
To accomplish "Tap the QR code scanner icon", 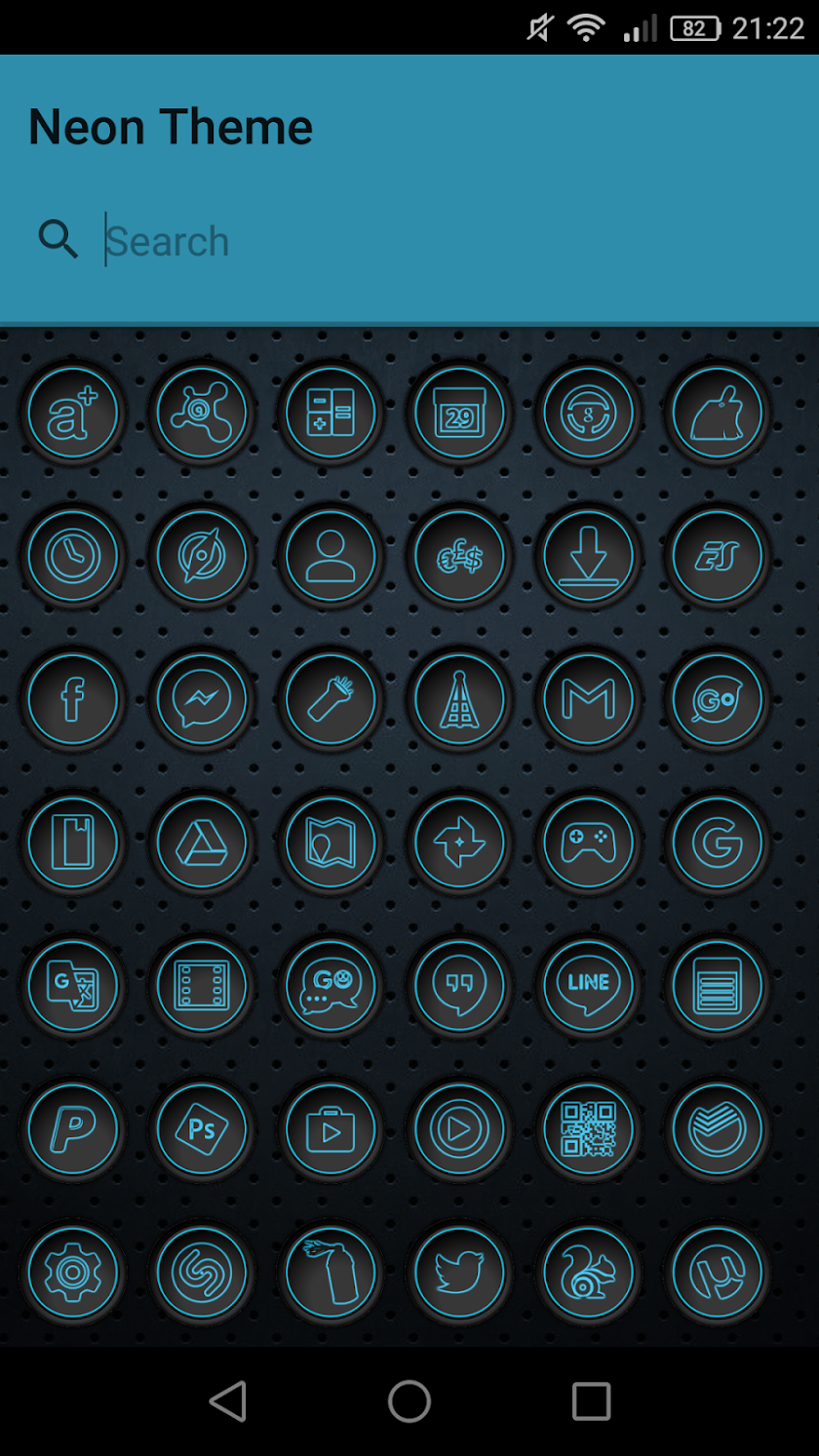I will [x=589, y=1129].
